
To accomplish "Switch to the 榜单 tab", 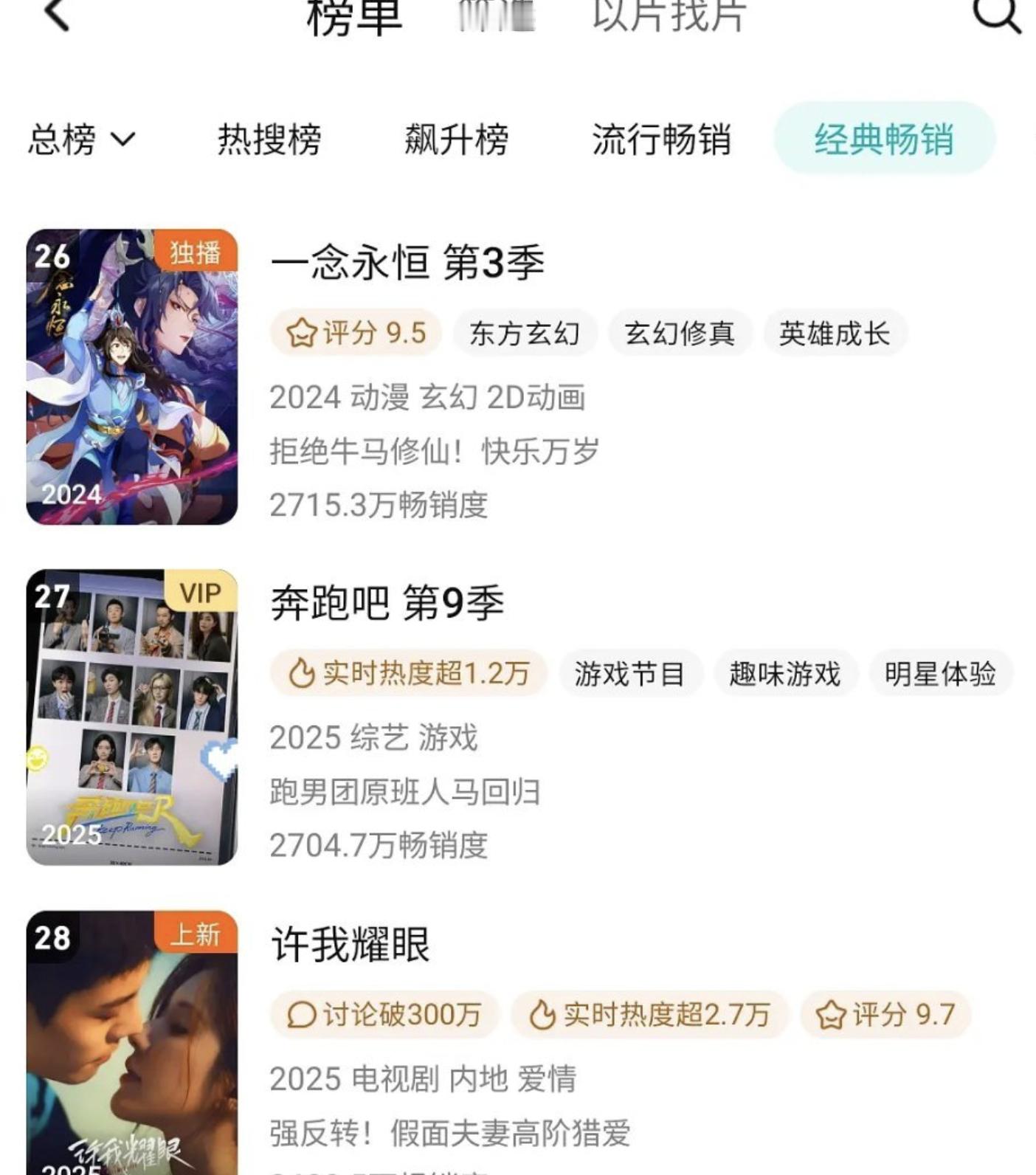I will (x=355, y=16).
